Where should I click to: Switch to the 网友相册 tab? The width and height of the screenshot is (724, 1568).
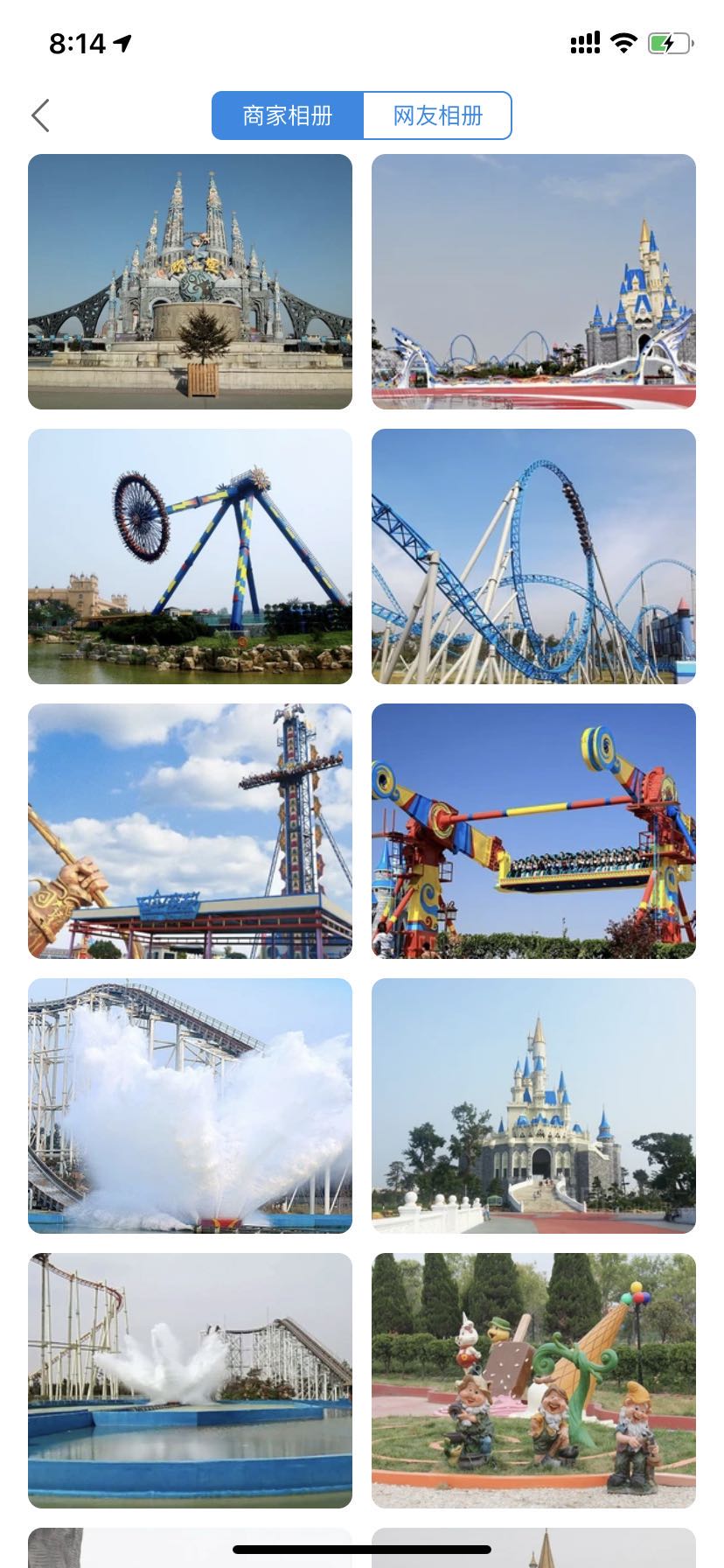click(x=437, y=115)
